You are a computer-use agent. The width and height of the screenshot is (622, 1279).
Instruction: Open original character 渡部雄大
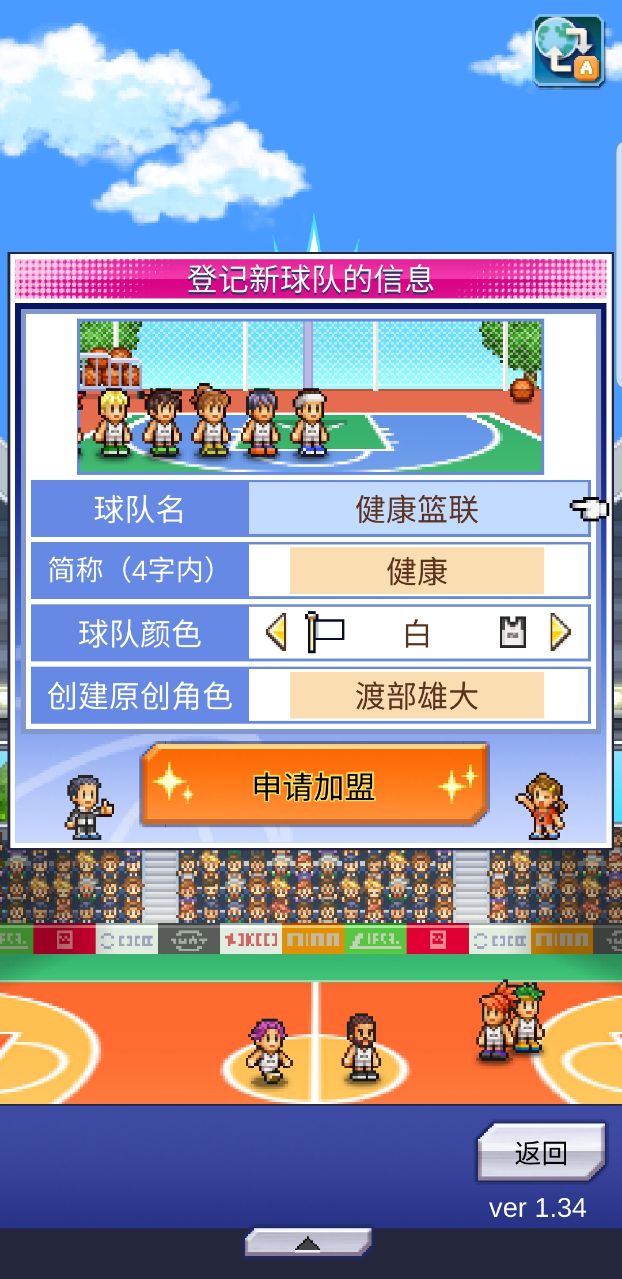pyautogui.click(x=417, y=695)
